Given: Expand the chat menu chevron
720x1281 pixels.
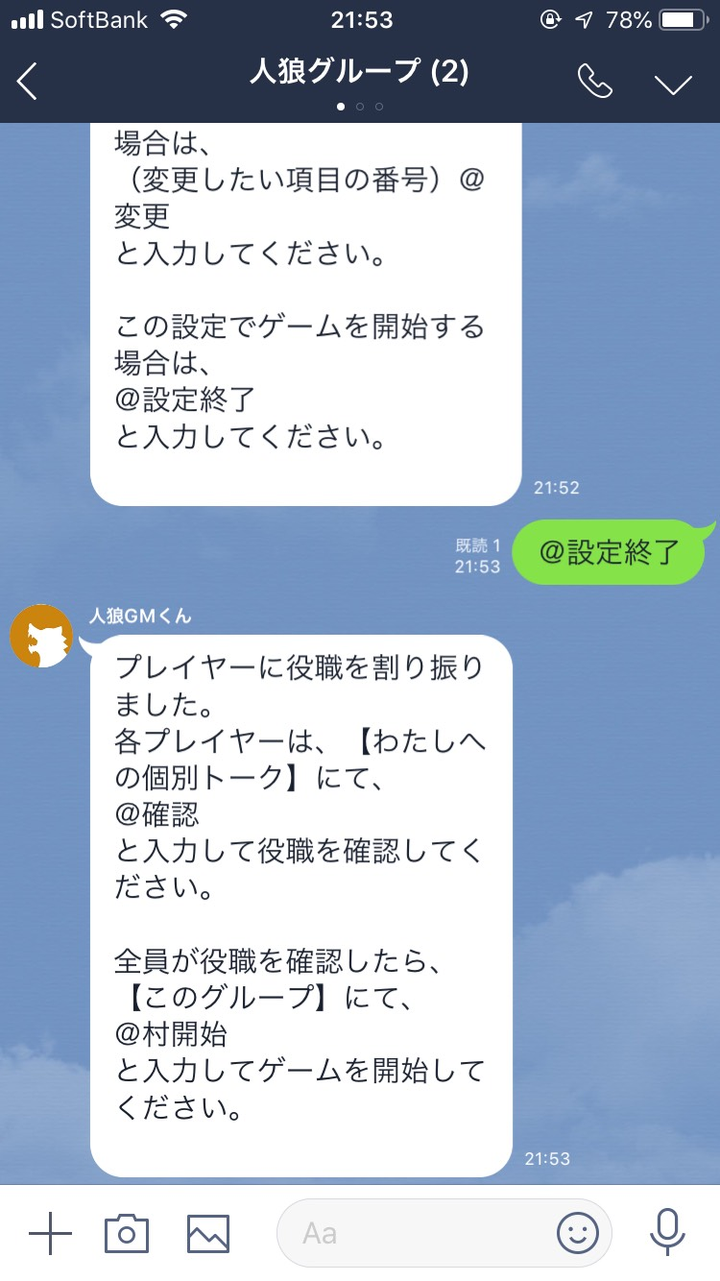Looking at the screenshot, I should click(x=673, y=84).
